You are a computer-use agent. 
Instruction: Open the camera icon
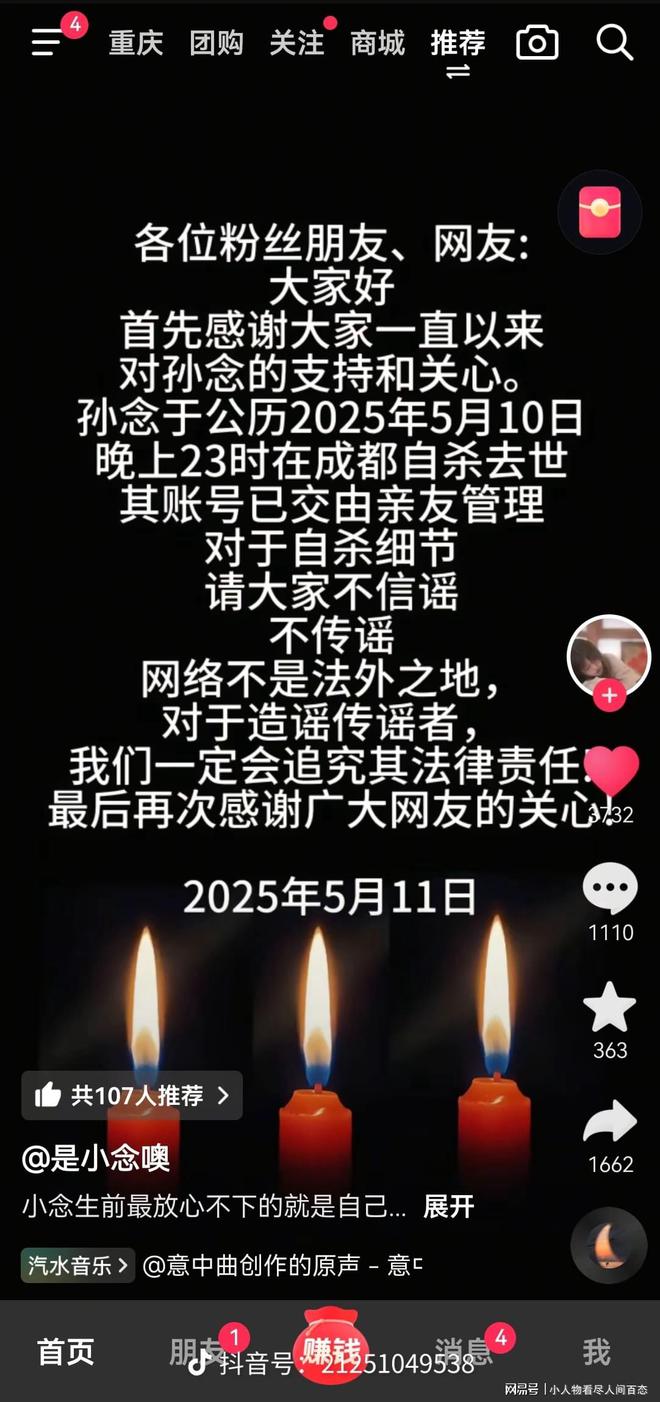537,43
